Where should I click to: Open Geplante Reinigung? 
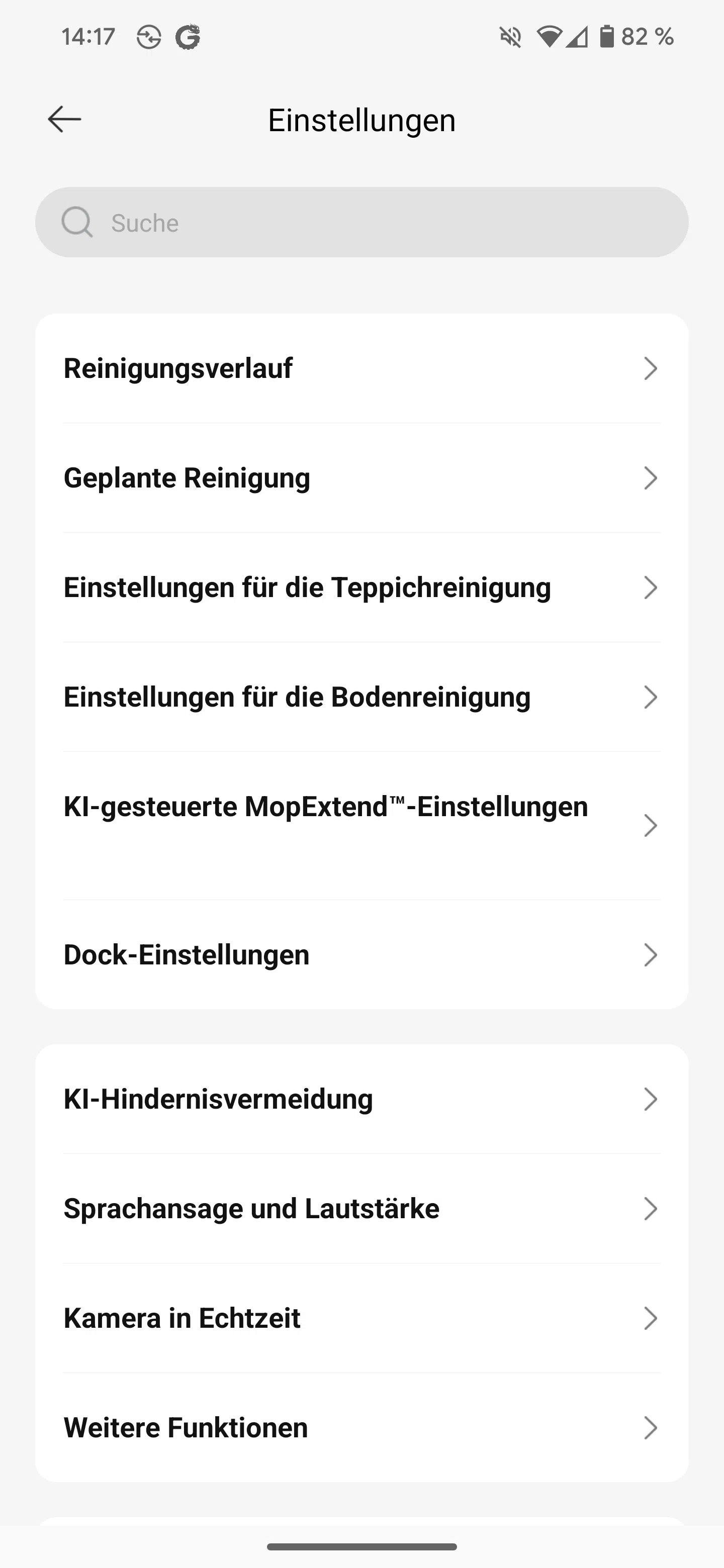361,478
